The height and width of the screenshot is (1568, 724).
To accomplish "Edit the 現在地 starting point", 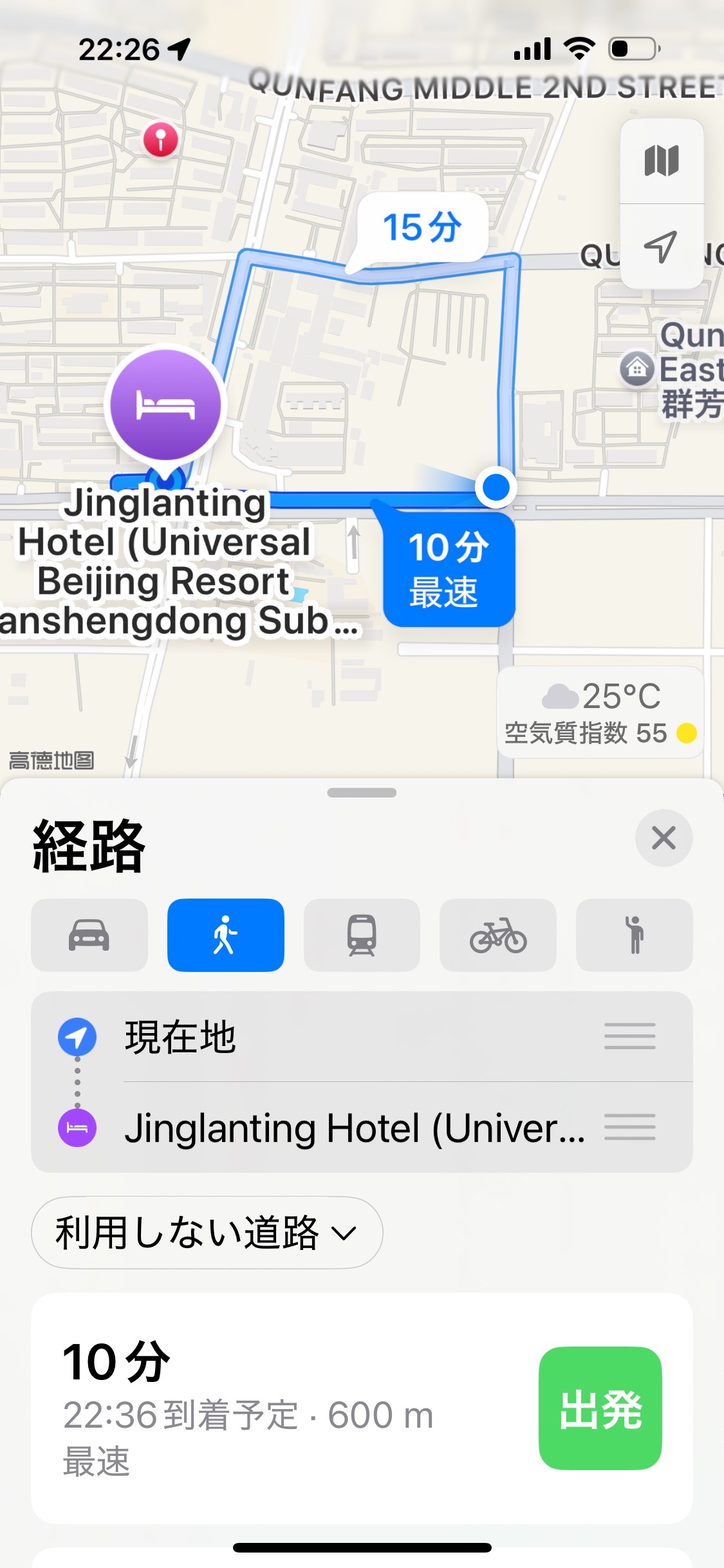I will click(362, 1037).
